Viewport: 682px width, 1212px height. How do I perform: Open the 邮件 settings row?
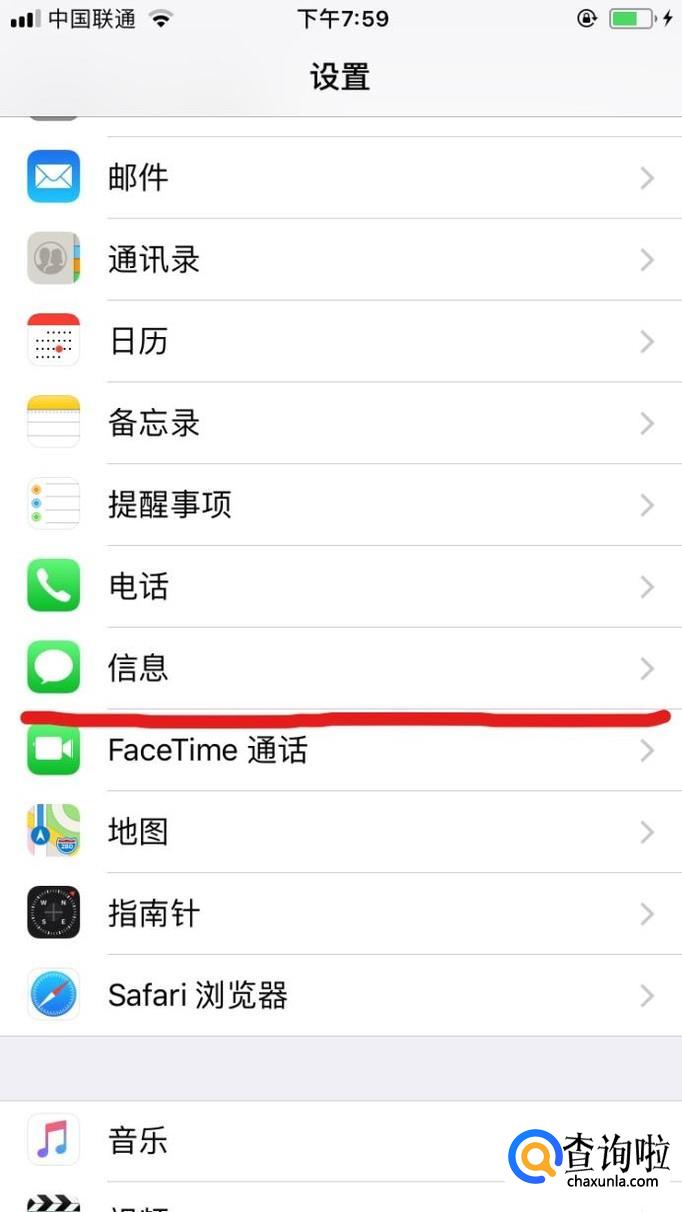coord(341,178)
